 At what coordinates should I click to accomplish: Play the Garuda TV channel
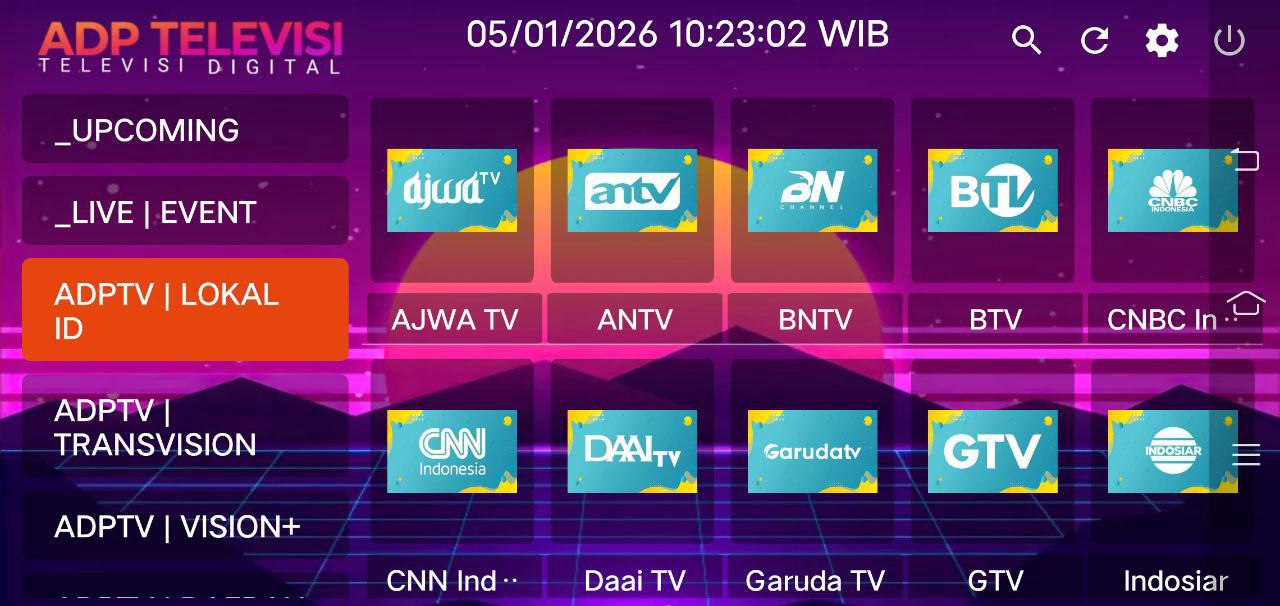tap(812, 451)
